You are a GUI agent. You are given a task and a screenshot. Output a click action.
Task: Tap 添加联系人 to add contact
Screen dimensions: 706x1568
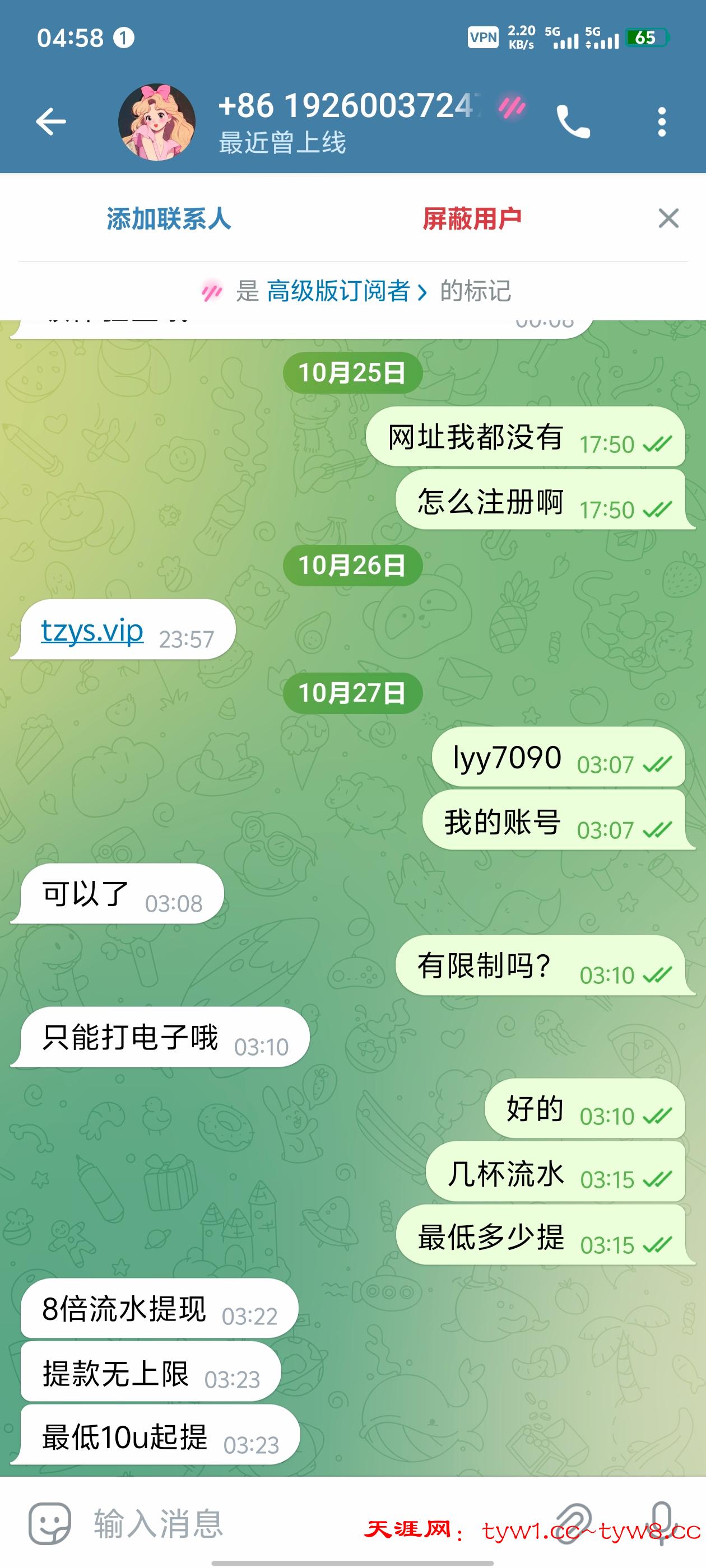coord(169,218)
